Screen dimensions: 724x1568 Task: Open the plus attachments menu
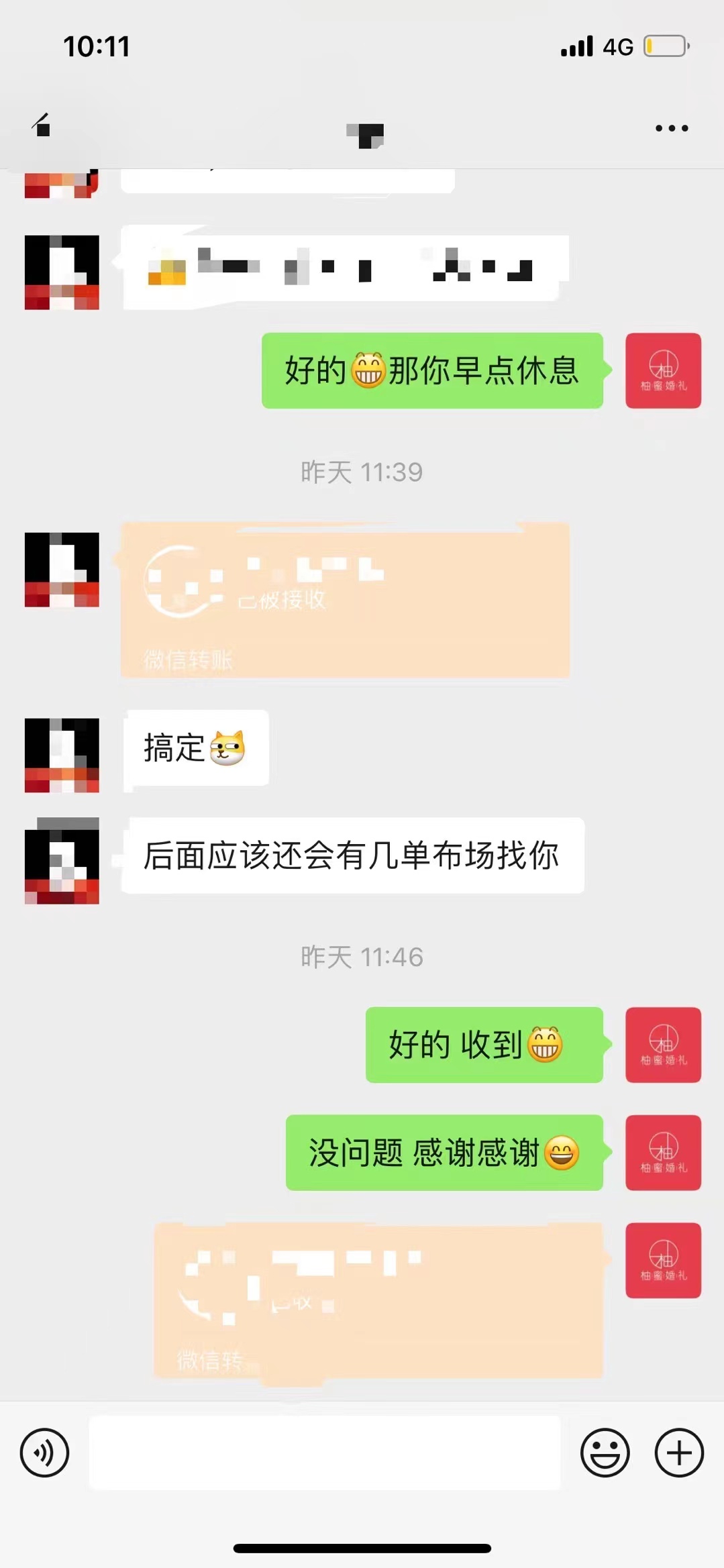pos(679,1453)
